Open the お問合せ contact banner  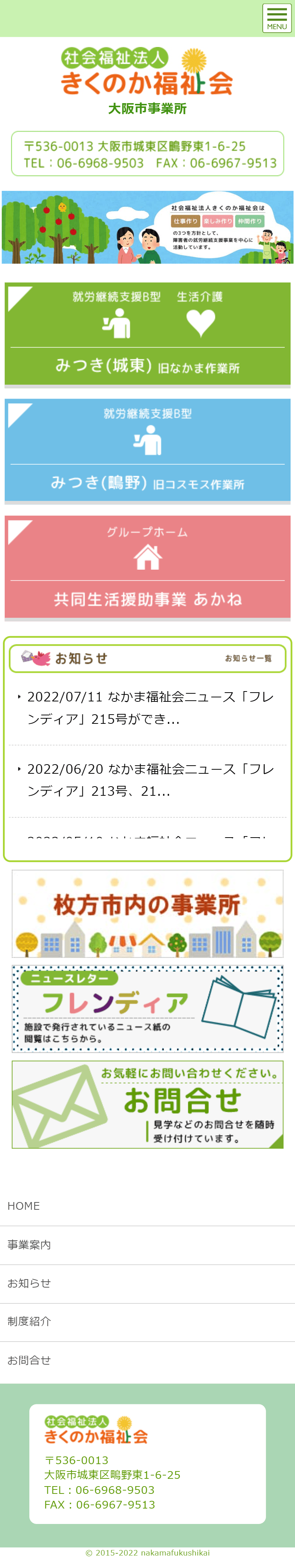tap(147, 1104)
